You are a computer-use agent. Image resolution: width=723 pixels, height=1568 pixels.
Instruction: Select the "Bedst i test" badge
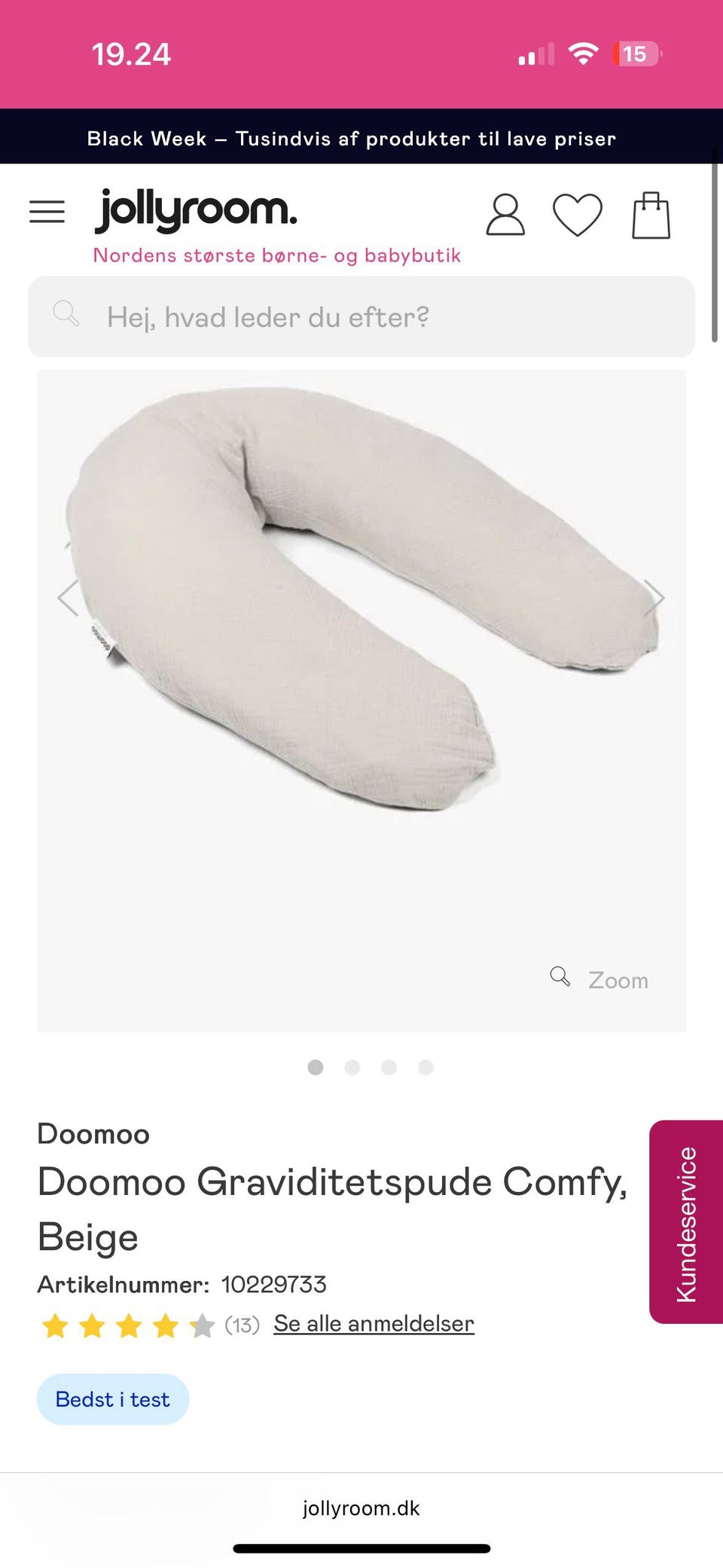pyautogui.click(x=113, y=1399)
